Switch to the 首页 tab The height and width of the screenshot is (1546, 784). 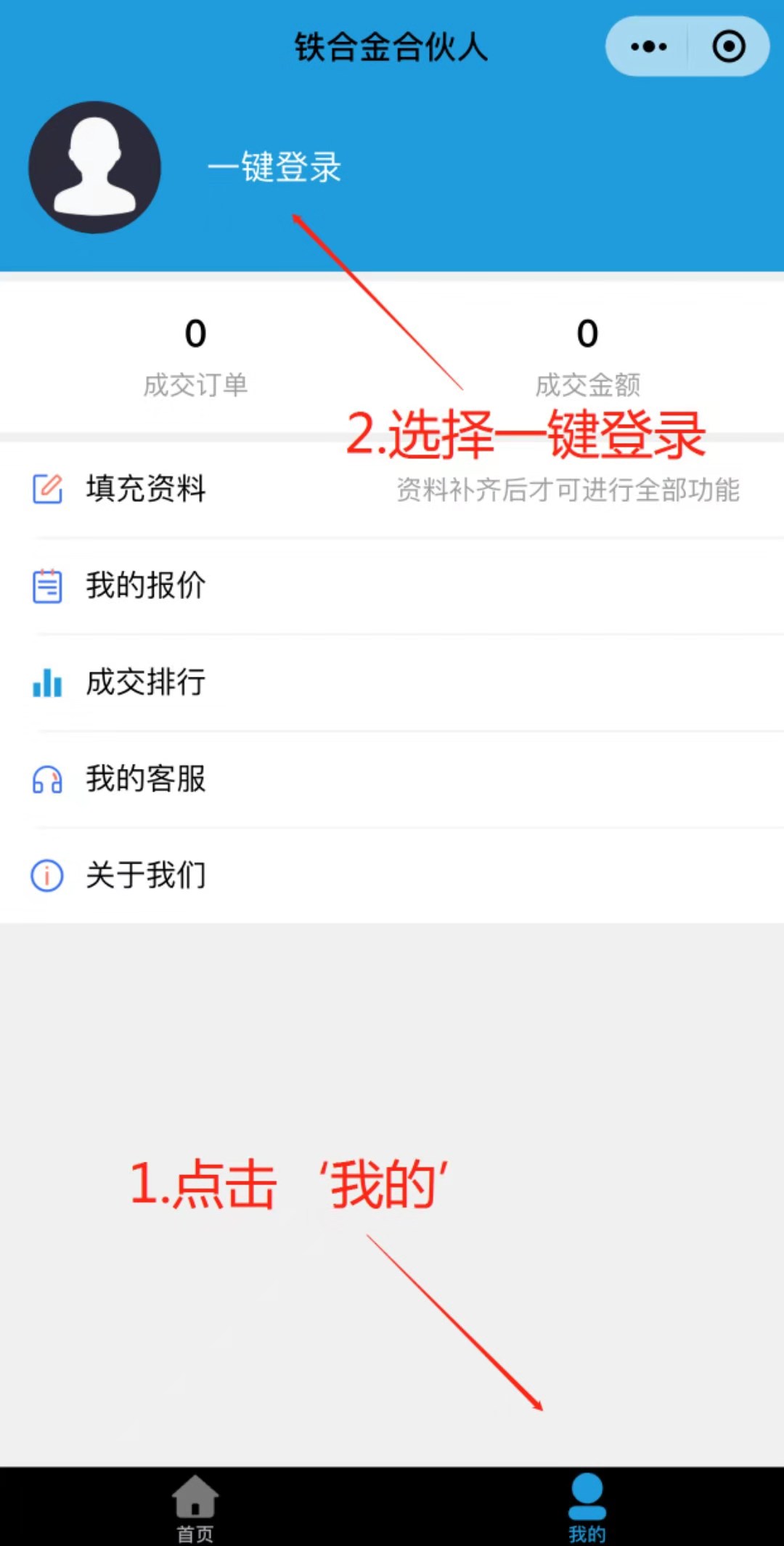click(195, 1508)
